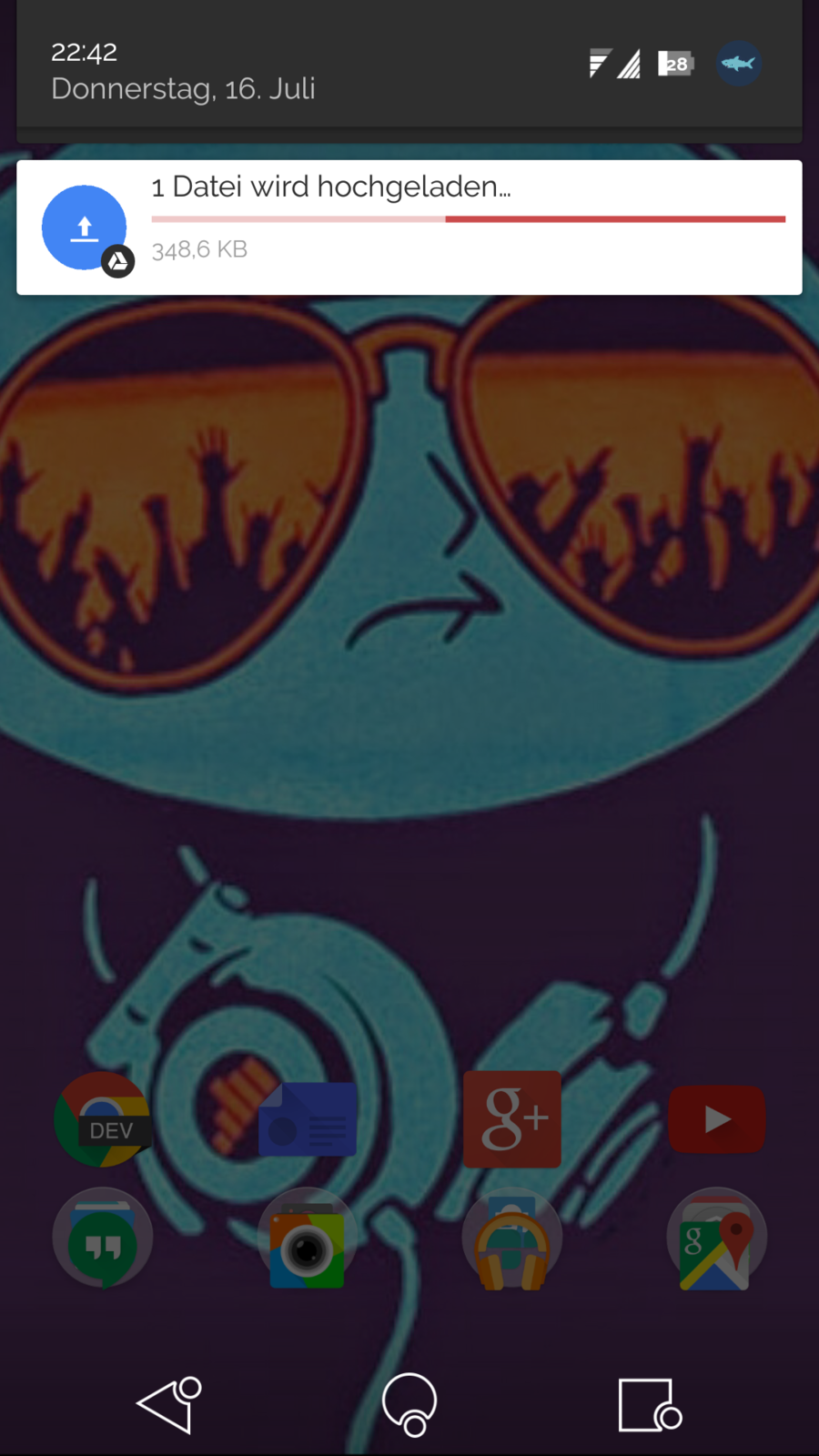The image size is (819, 1456).
Task: Open recent apps overview
Action: click(649, 1404)
